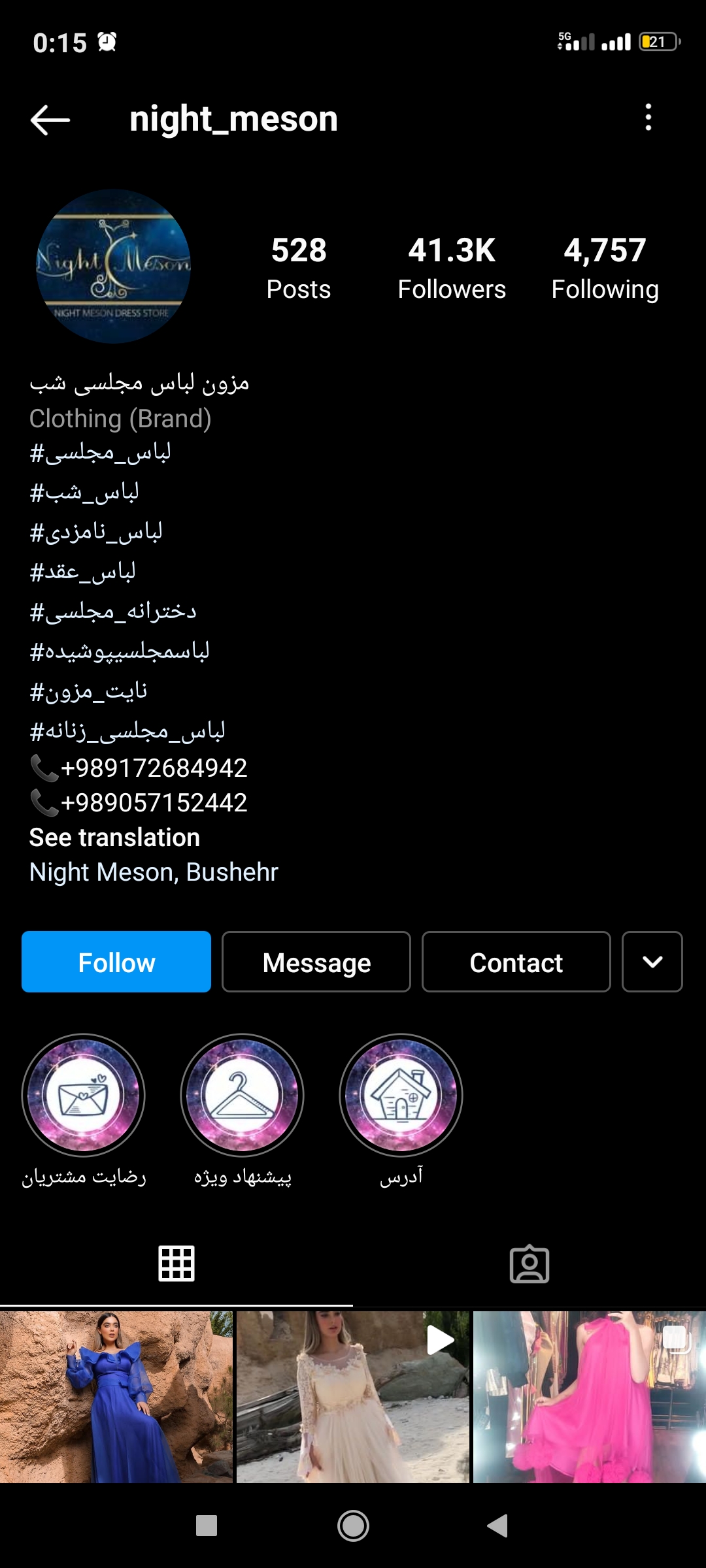Open the 4,757 Following list
Image resolution: width=706 pixels, height=1568 pixels.
pos(605,268)
